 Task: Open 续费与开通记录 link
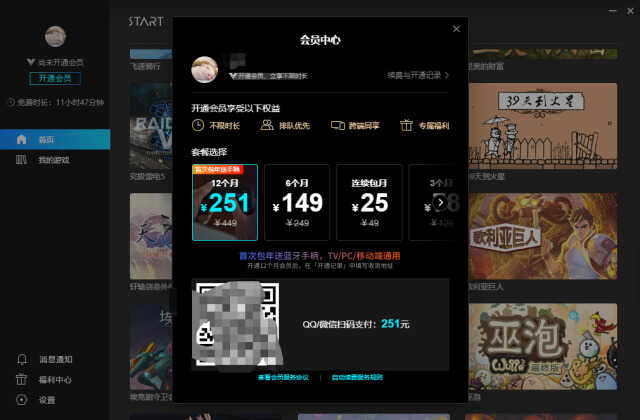click(x=418, y=75)
